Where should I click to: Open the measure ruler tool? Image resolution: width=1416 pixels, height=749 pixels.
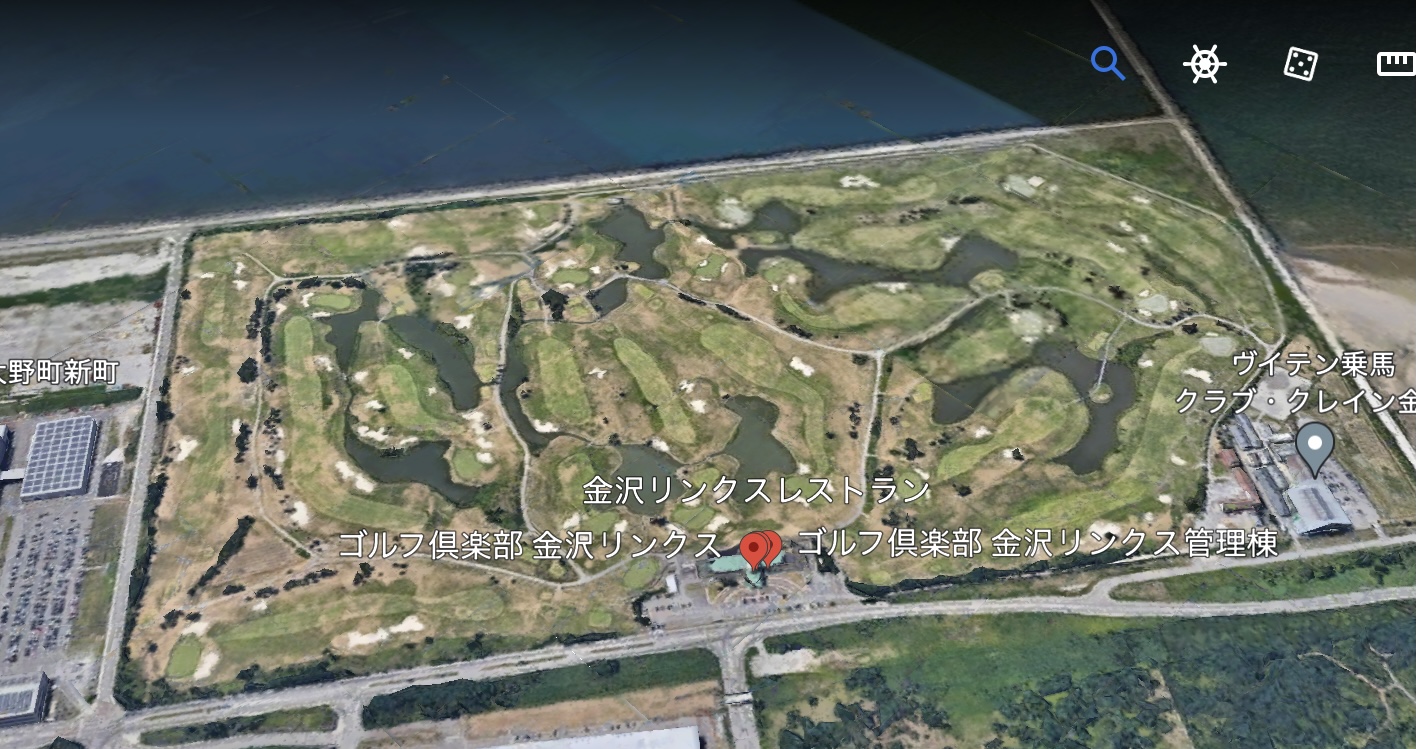pyautogui.click(x=1396, y=64)
